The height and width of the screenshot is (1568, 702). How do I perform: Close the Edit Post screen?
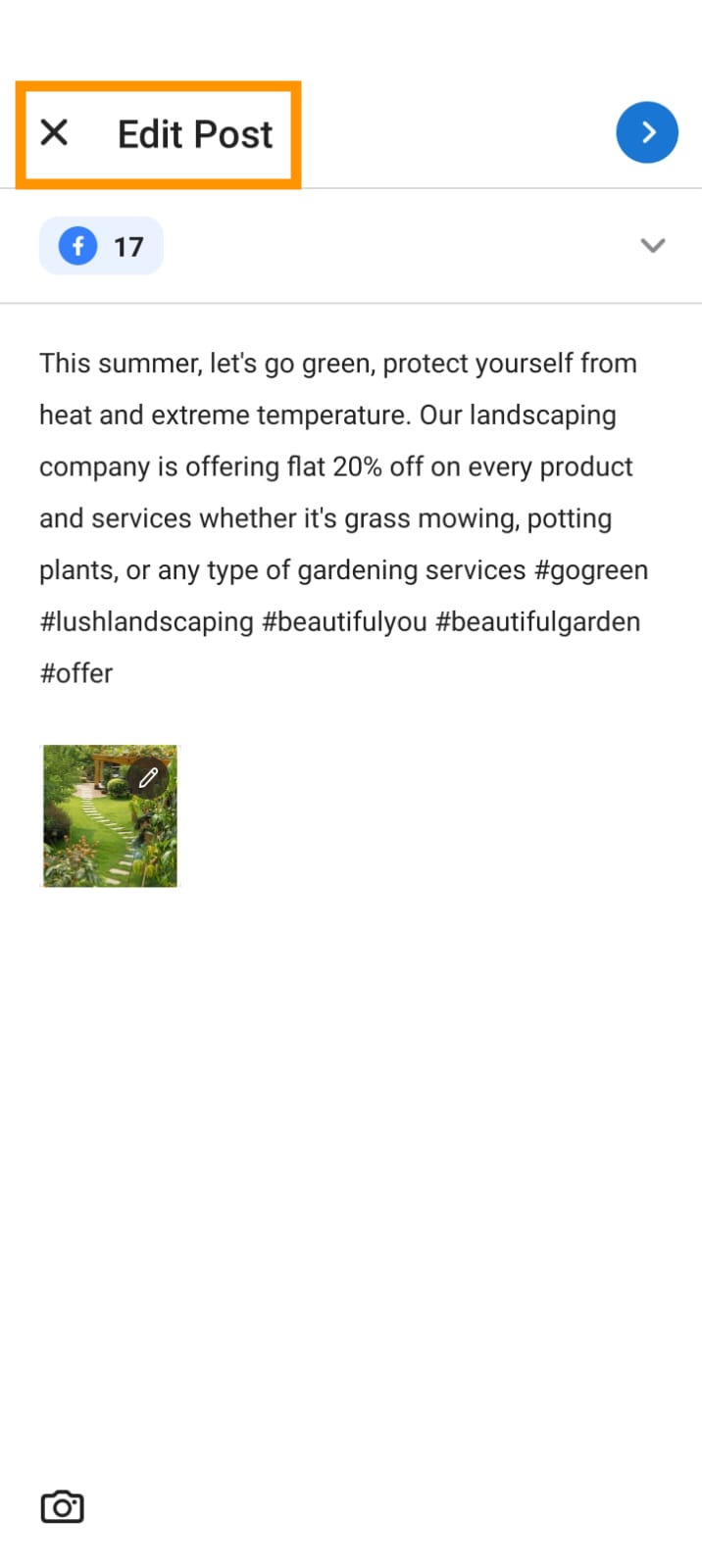(54, 132)
